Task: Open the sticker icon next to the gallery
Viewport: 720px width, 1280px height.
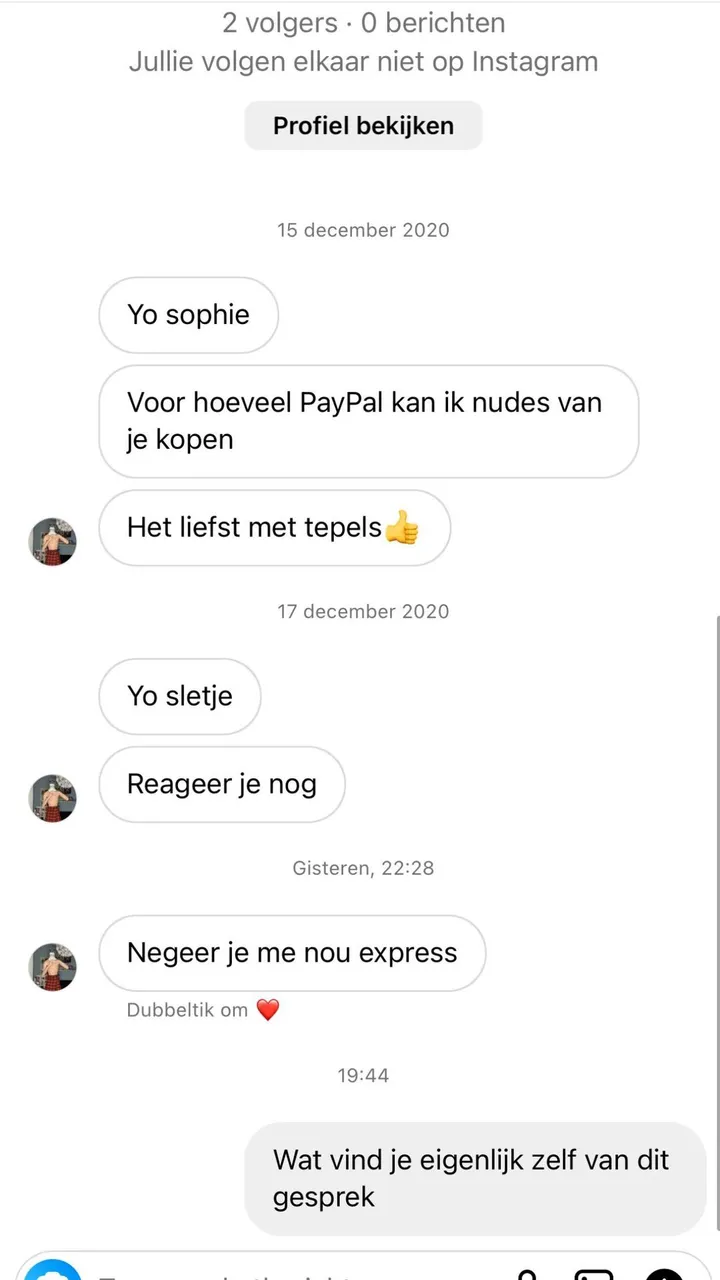Action: point(663,1274)
